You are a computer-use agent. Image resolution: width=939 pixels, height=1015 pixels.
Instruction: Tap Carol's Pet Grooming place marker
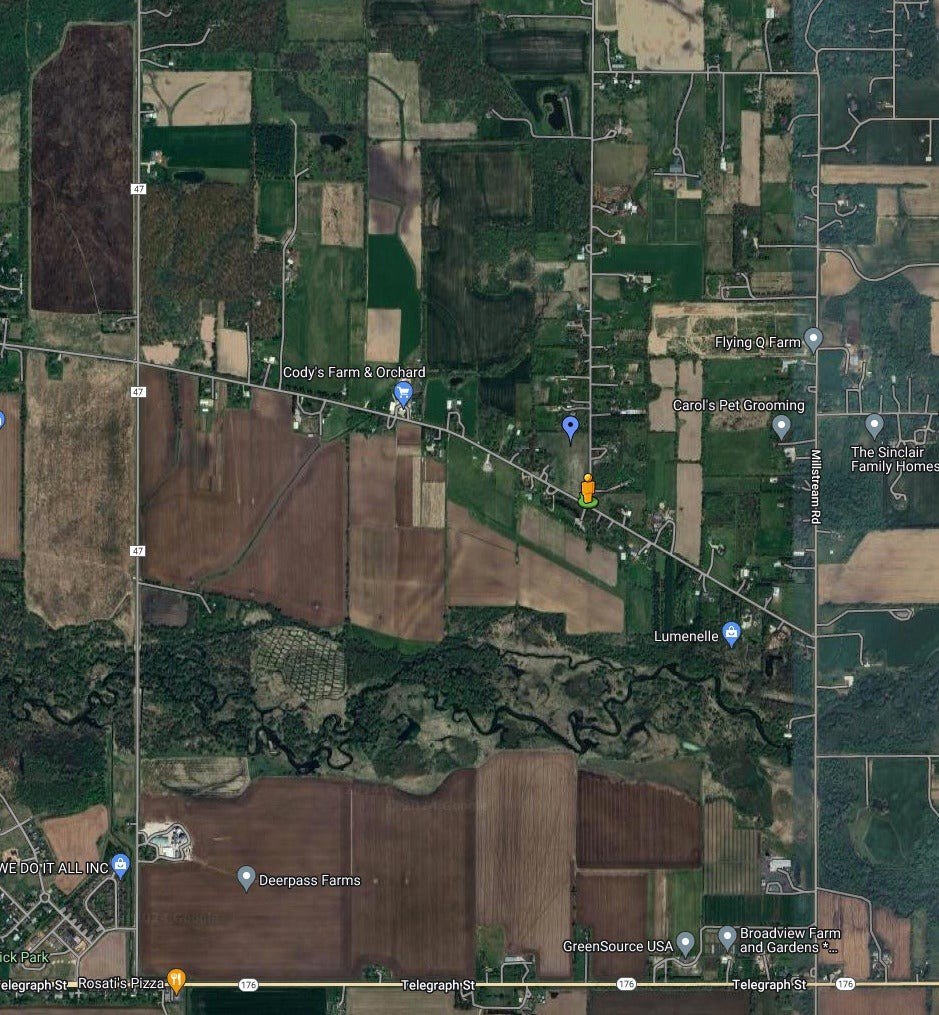click(x=782, y=427)
